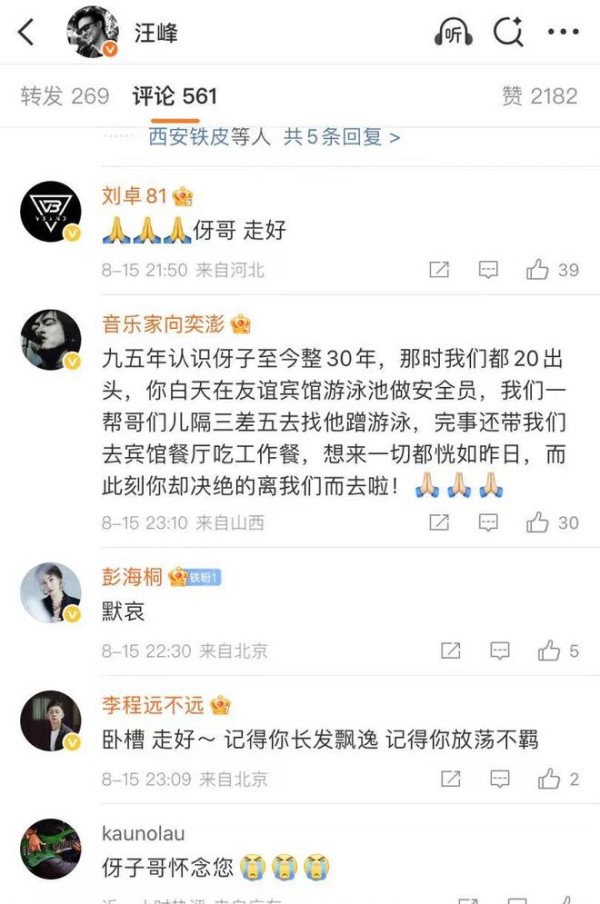Switch to the 赞 2182 tab

pyautogui.click(x=539, y=96)
